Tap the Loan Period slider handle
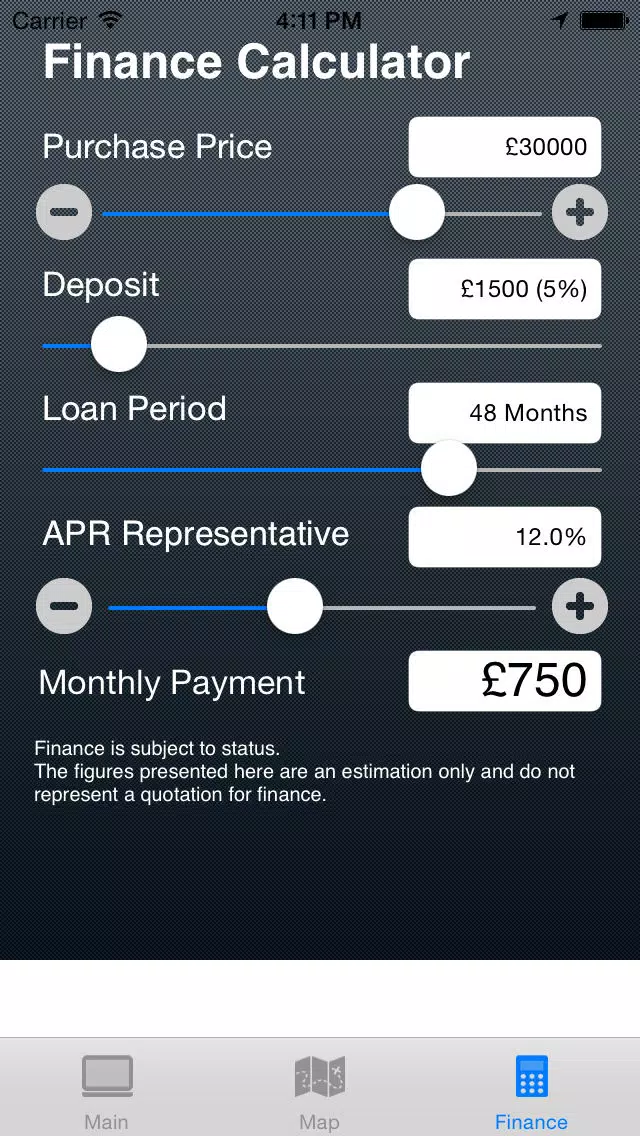 (449, 468)
